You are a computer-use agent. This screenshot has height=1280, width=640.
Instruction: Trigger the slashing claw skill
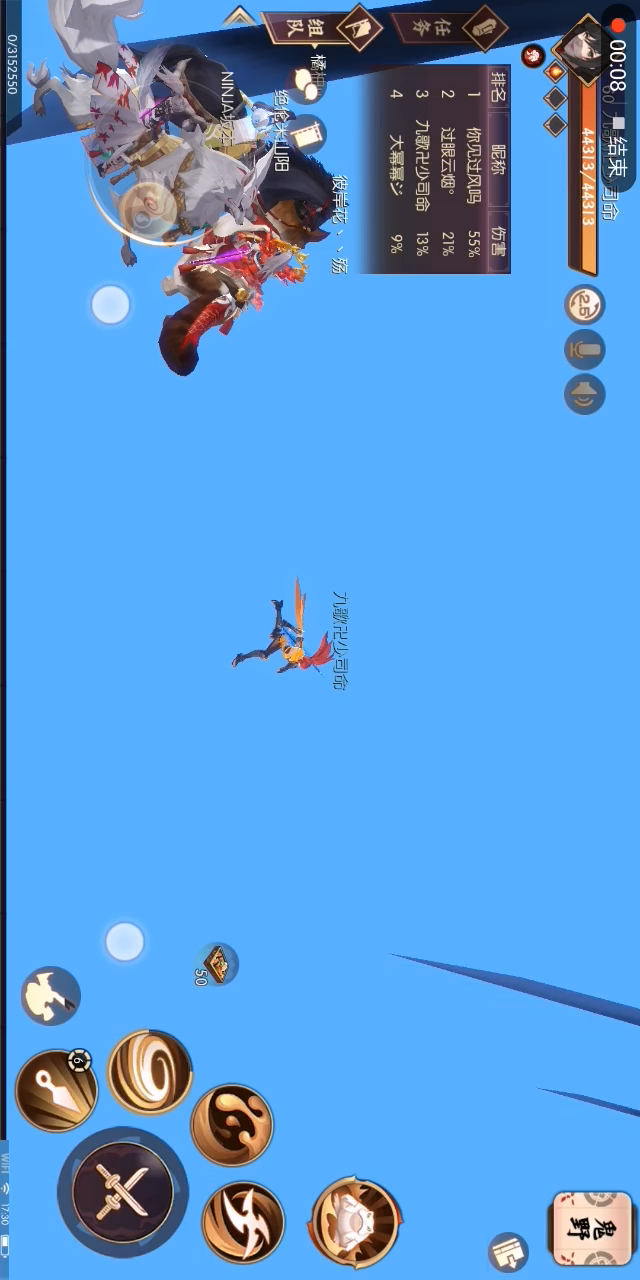[x=243, y=1222]
